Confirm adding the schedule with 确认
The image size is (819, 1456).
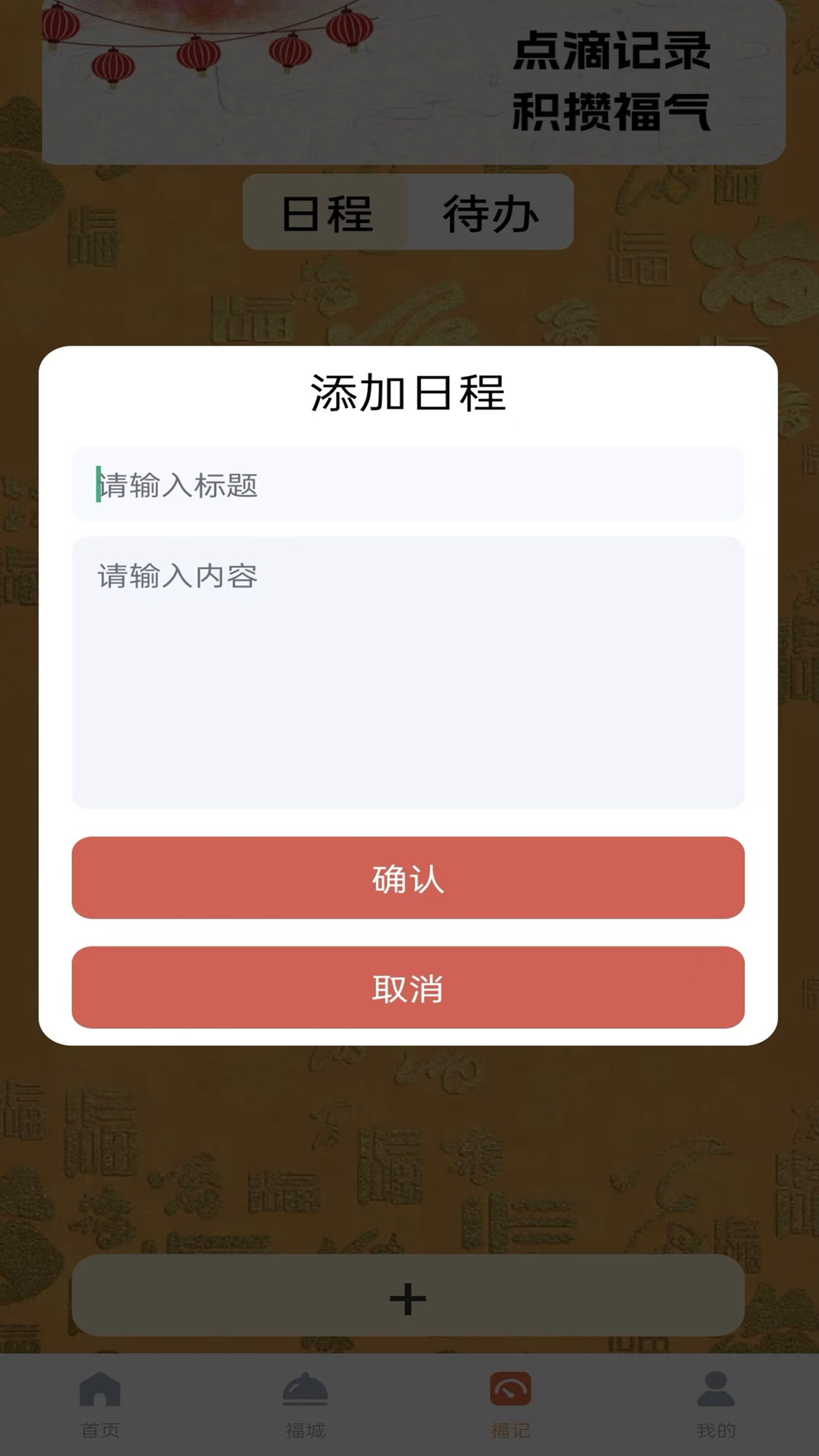[408, 878]
